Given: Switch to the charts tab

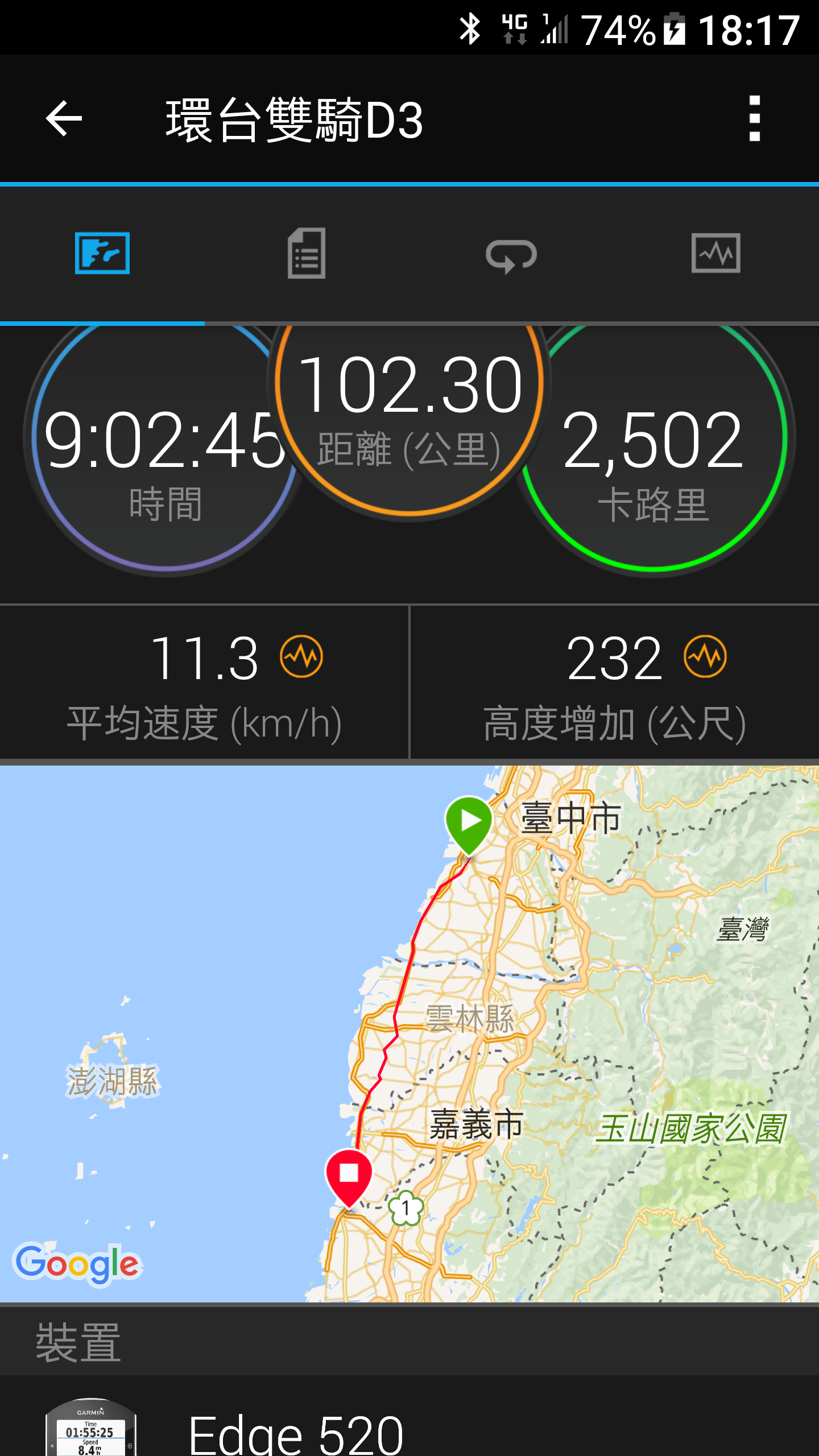Looking at the screenshot, I should 715,254.
